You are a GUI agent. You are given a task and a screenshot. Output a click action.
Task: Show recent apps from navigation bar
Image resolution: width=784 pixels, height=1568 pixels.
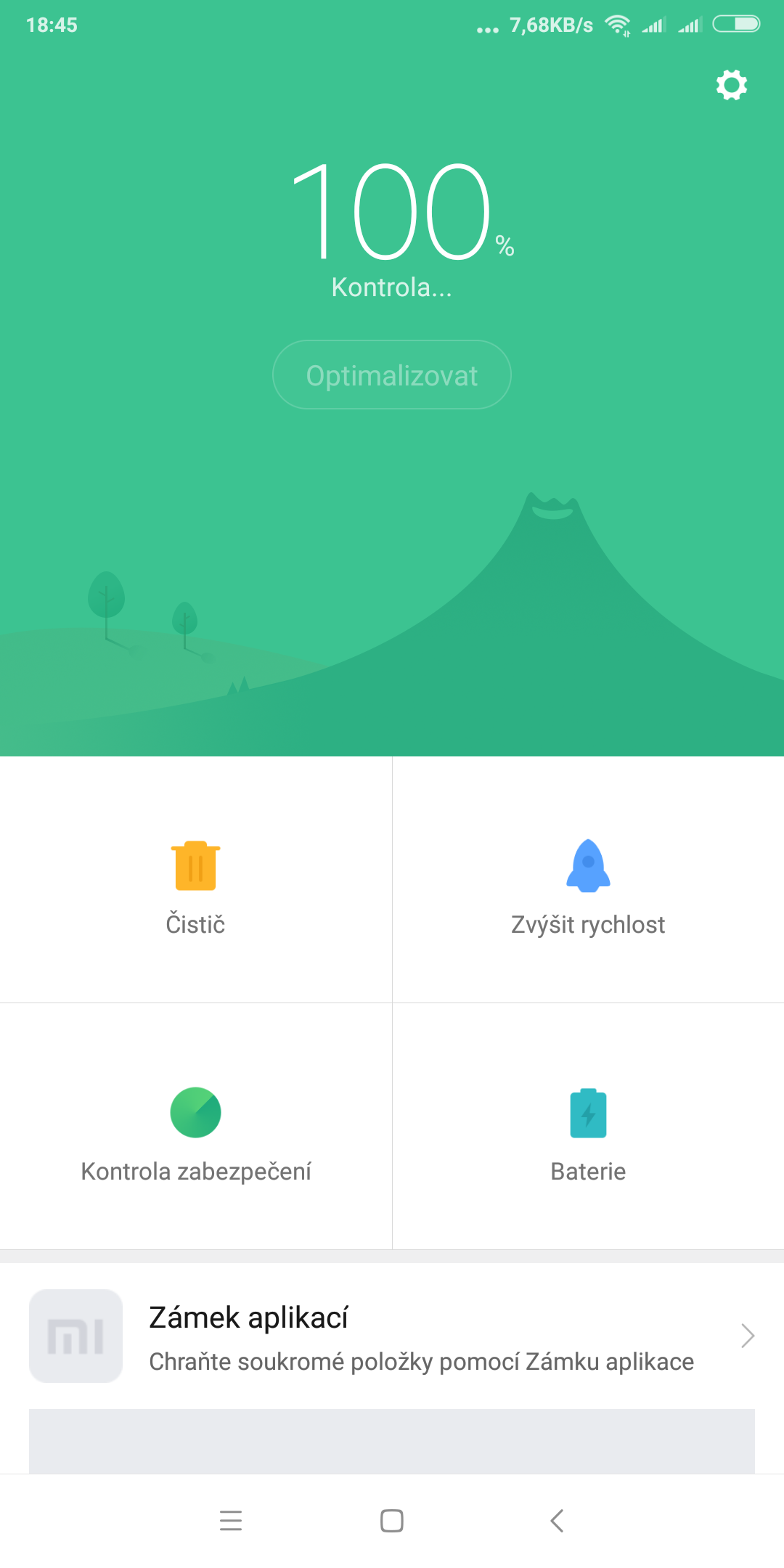coord(231,1521)
